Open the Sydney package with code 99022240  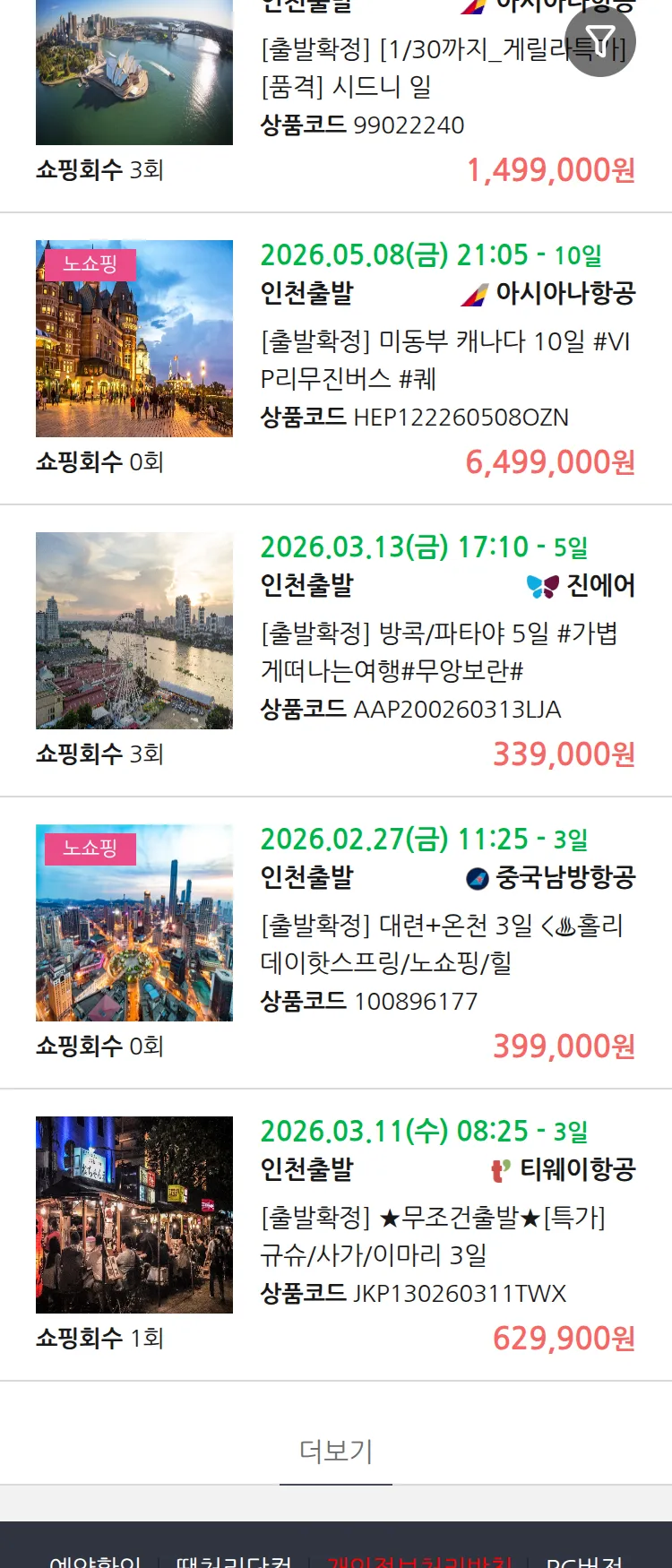(x=346, y=88)
